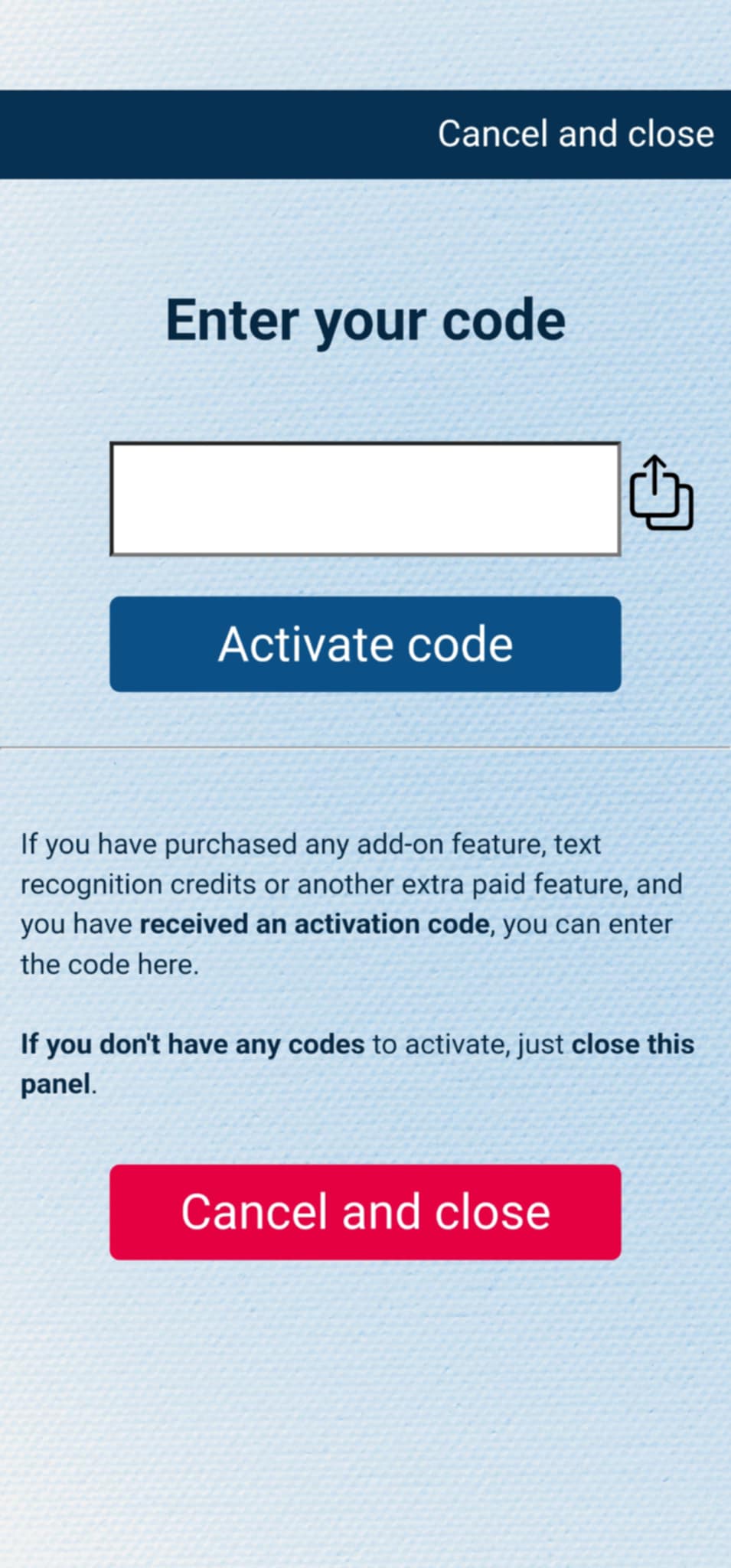The image size is (731, 1568).
Task: Tap the red Cancel and close button
Action: (x=365, y=1212)
